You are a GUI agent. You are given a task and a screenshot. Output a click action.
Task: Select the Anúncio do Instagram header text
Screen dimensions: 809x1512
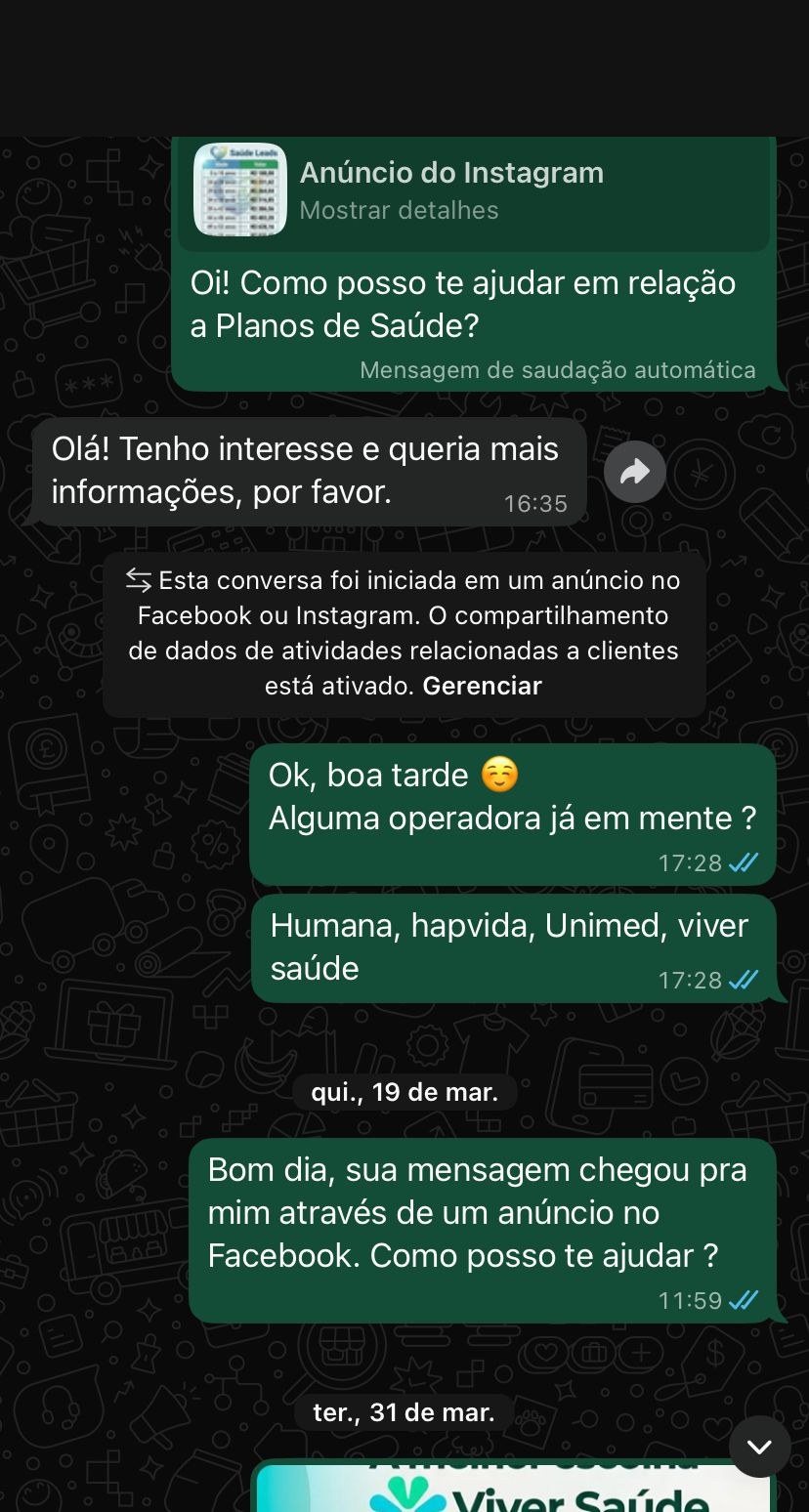451,172
